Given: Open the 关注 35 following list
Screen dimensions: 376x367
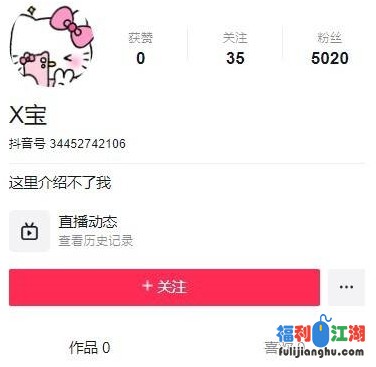Looking at the screenshot, I should point(235,49).
